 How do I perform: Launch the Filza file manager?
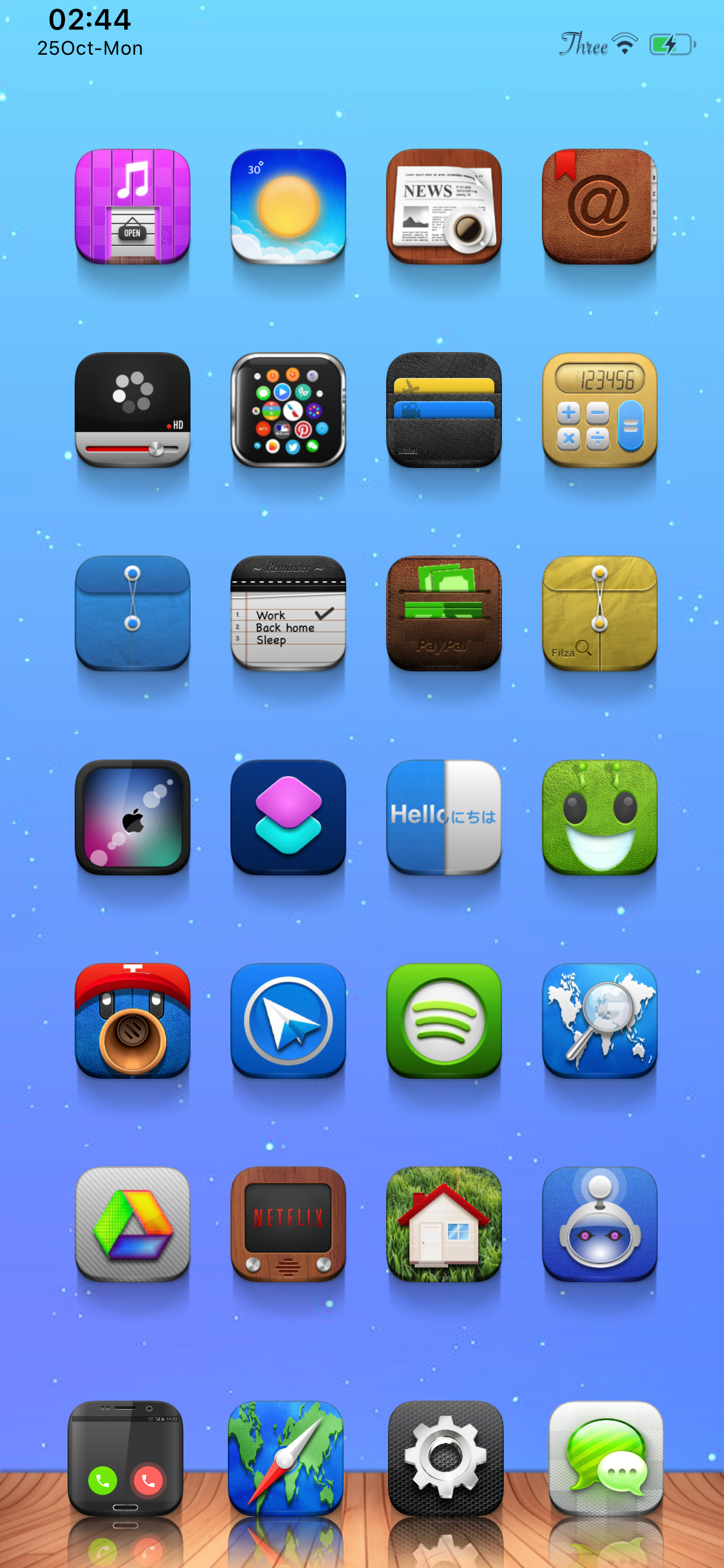coord(600,613)
